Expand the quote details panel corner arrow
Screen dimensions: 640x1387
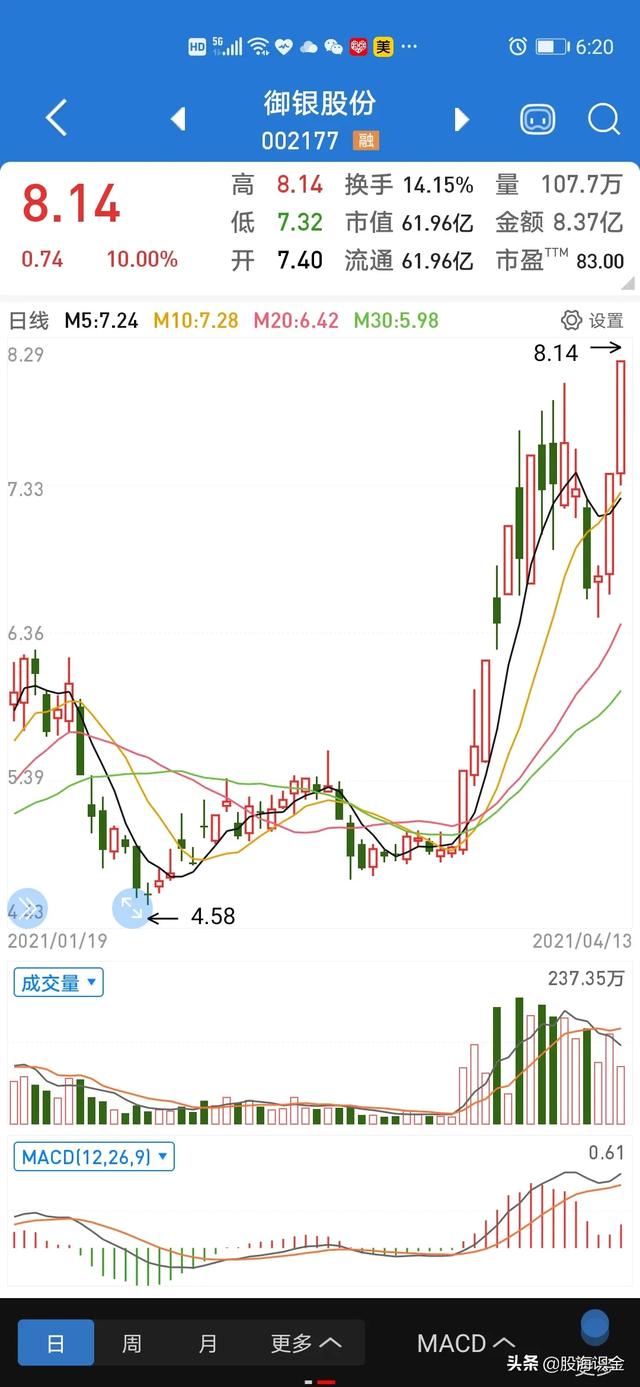coord(628,285)
